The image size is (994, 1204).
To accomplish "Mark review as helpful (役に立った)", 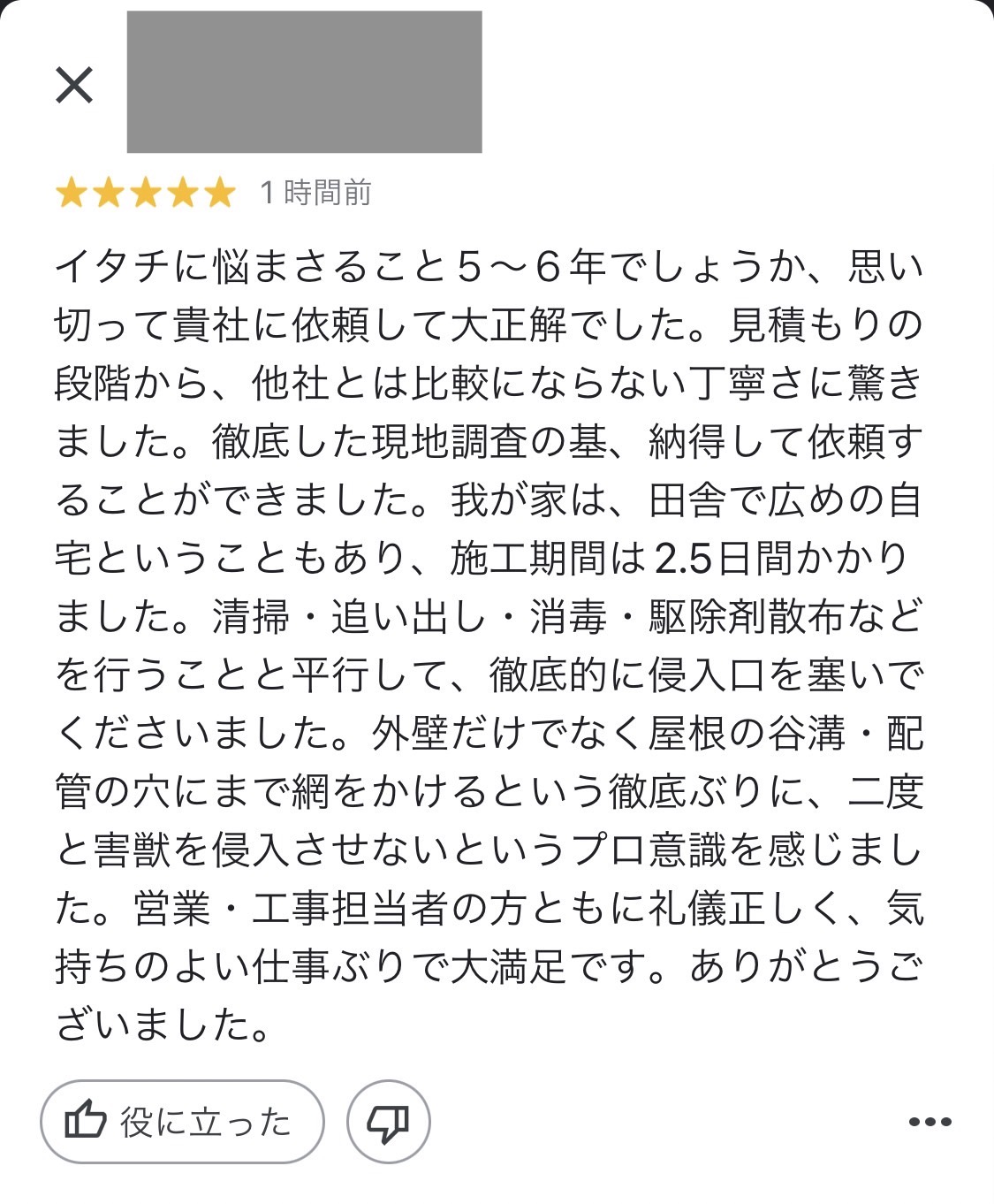I will pyautogui.click(x=182, y=1123).
